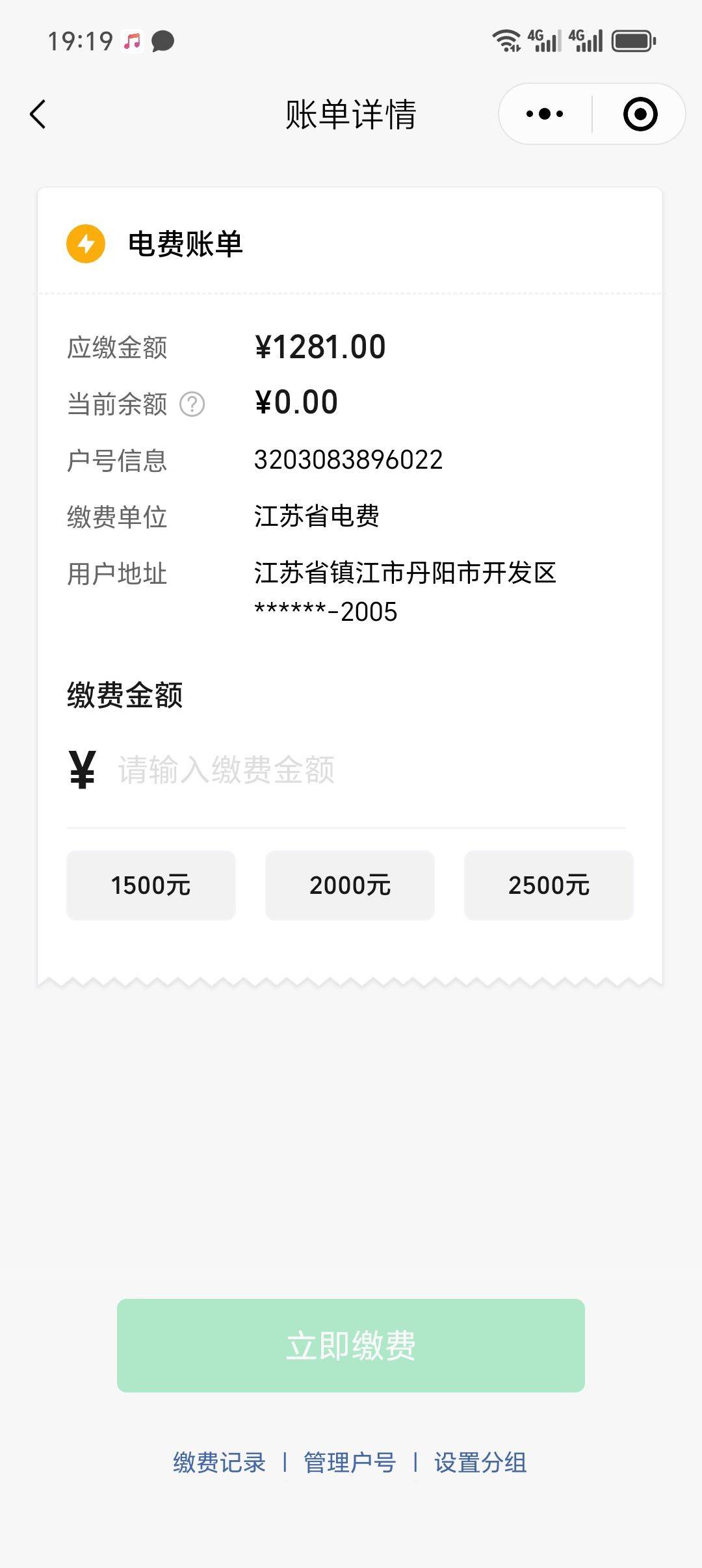Show help for 当前余额 question mark
702x1568 pixels.
[192, 404]
